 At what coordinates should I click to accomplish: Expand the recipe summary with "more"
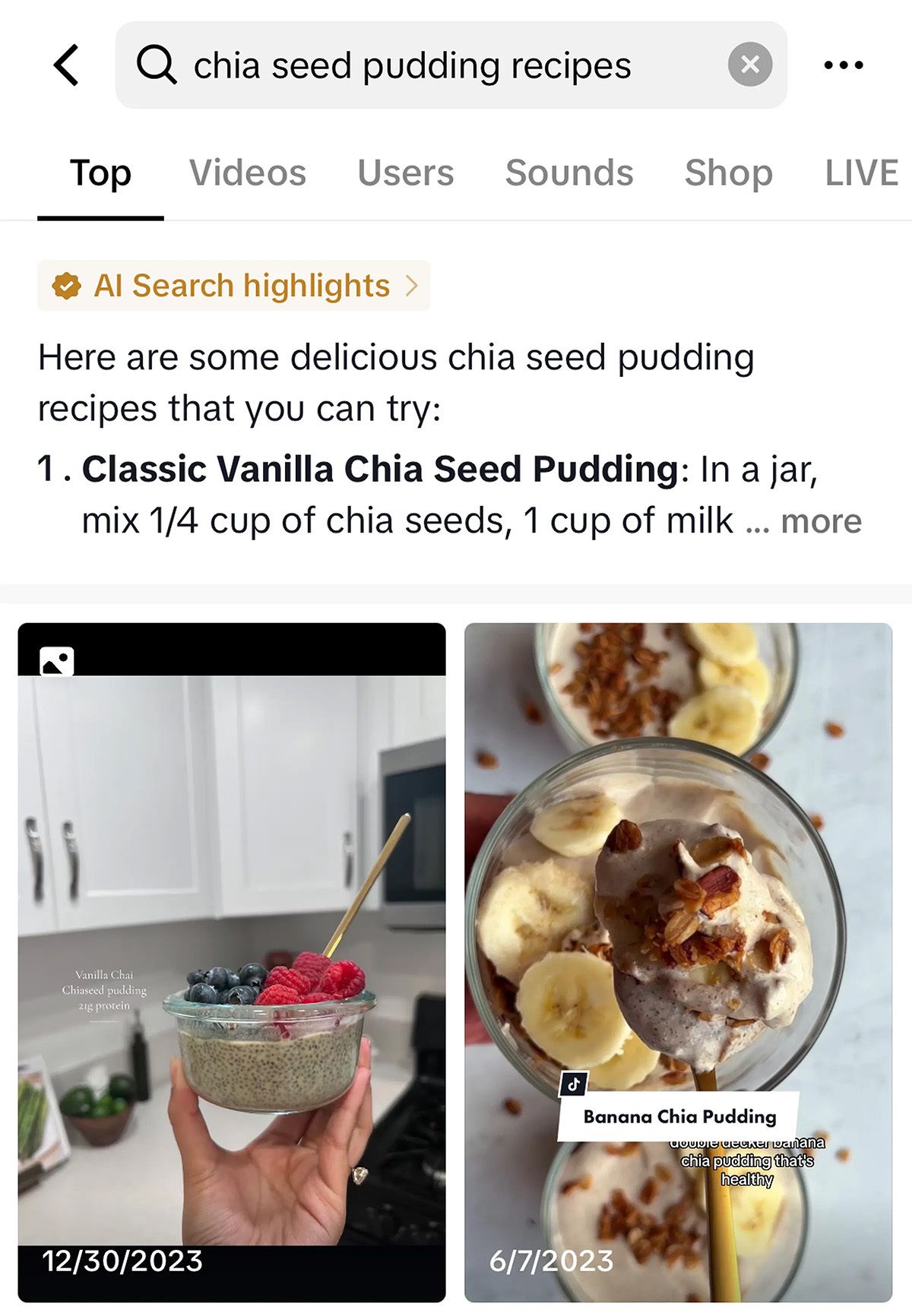[x=821, y=522]
